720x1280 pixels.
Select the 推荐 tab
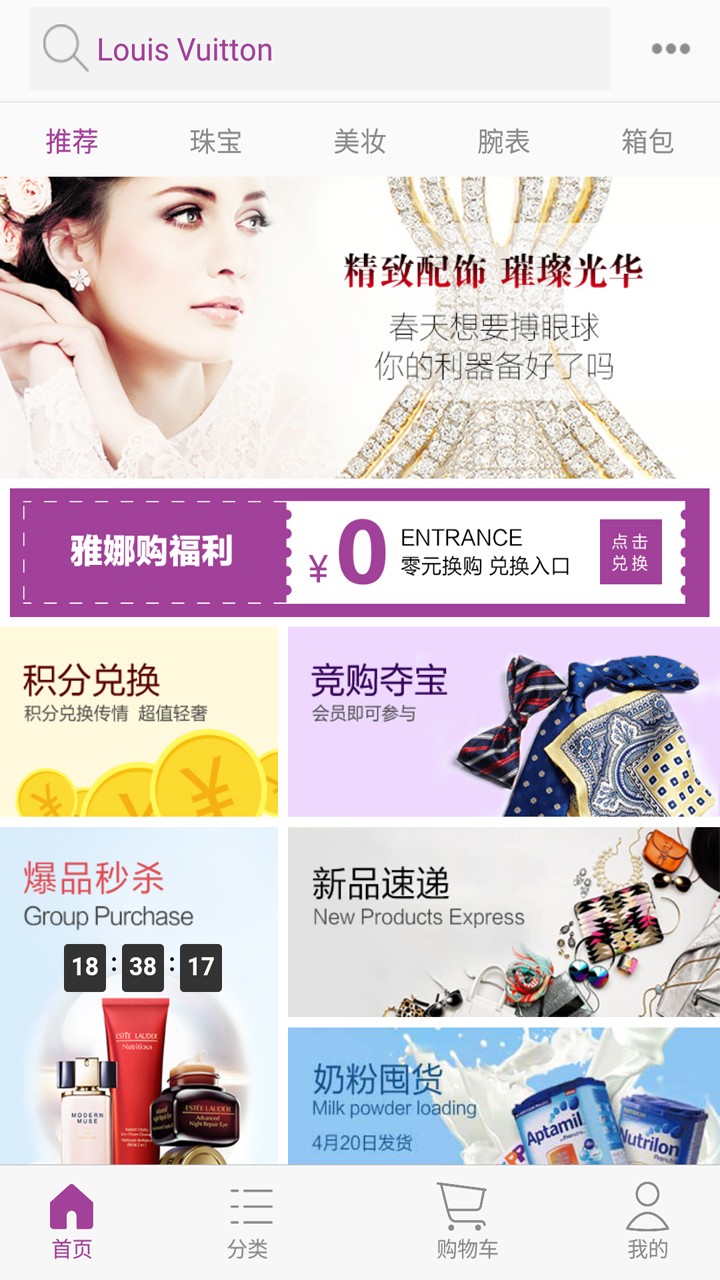click(72, 141)
